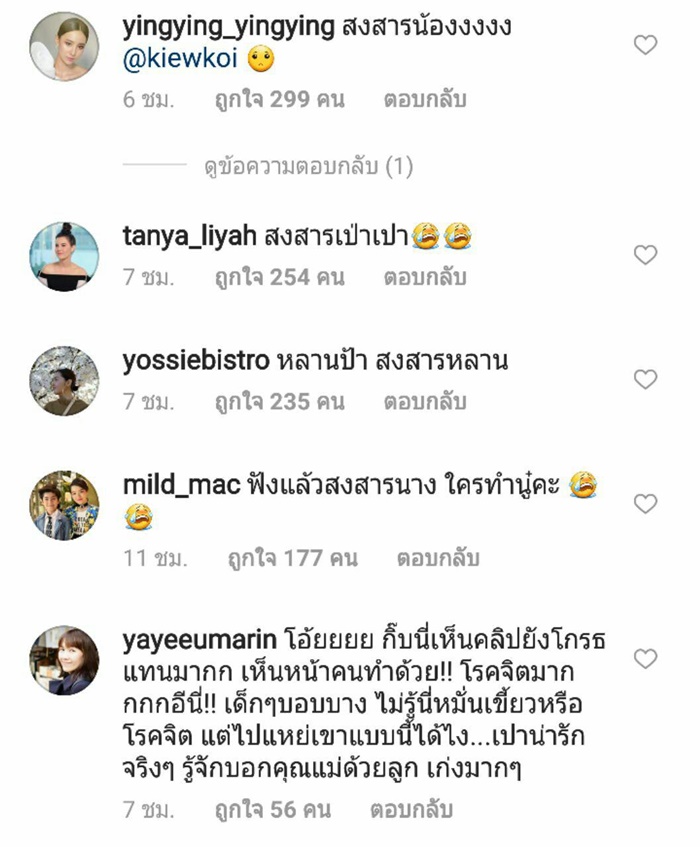700x847 pixels.
Task: Open yingying_yingying's profile picture
Action: (64, 46)
